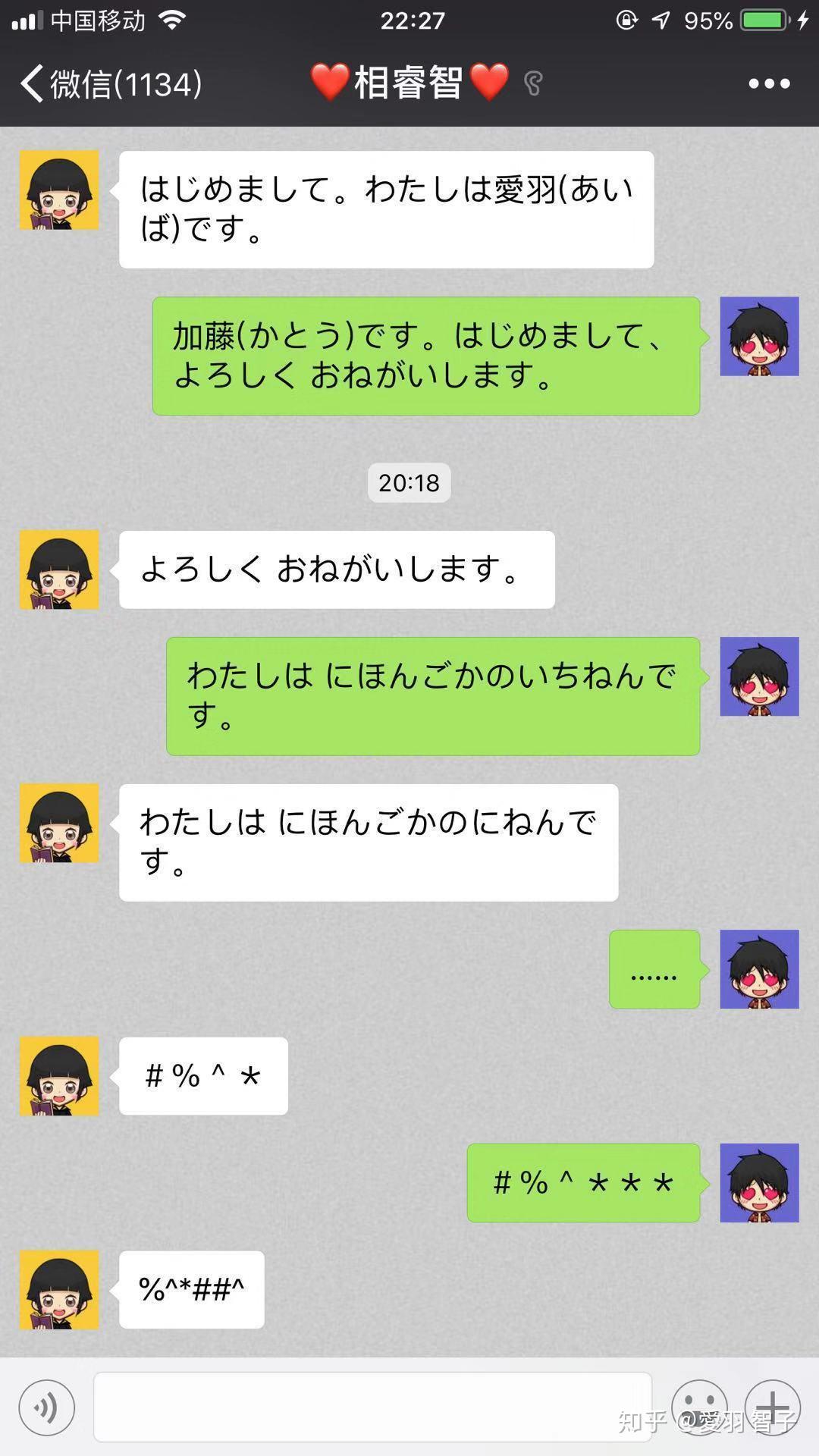Viewport: 819px width, 1456px height.
Task: Tap the green …… message bubble
Action: 654,971
